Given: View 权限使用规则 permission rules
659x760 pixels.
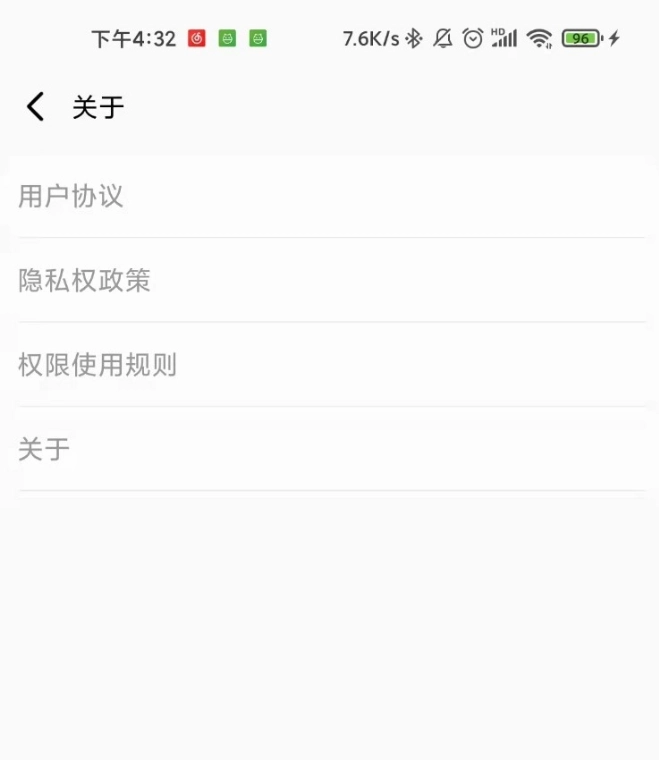Looking at the screenshot, I should tap(332, 364).
